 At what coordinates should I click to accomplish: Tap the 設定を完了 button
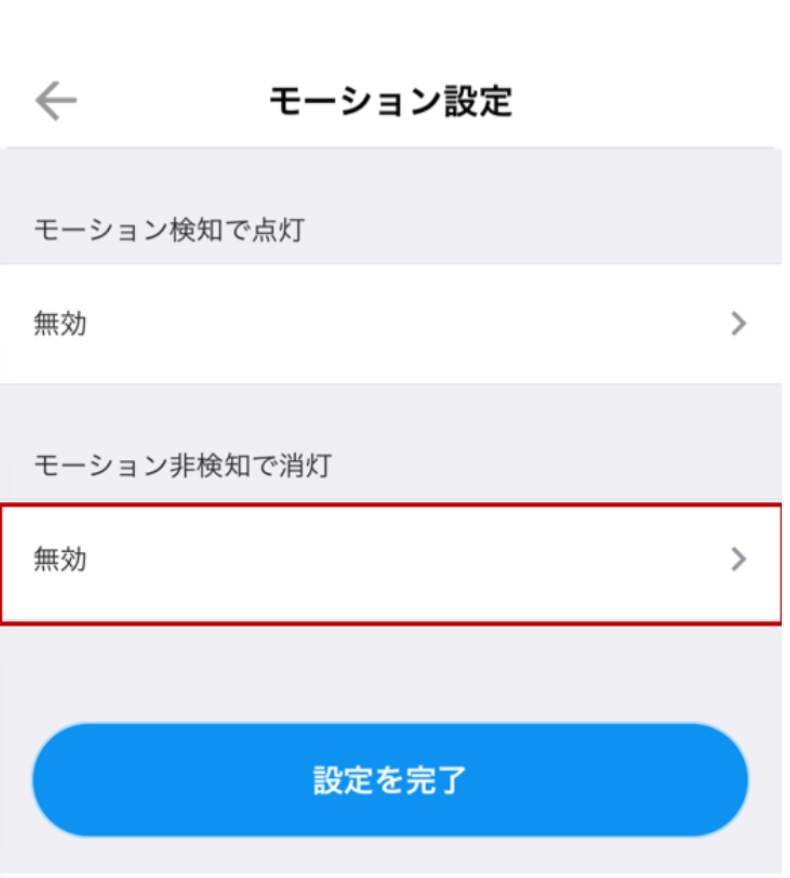tap(390, 780)
